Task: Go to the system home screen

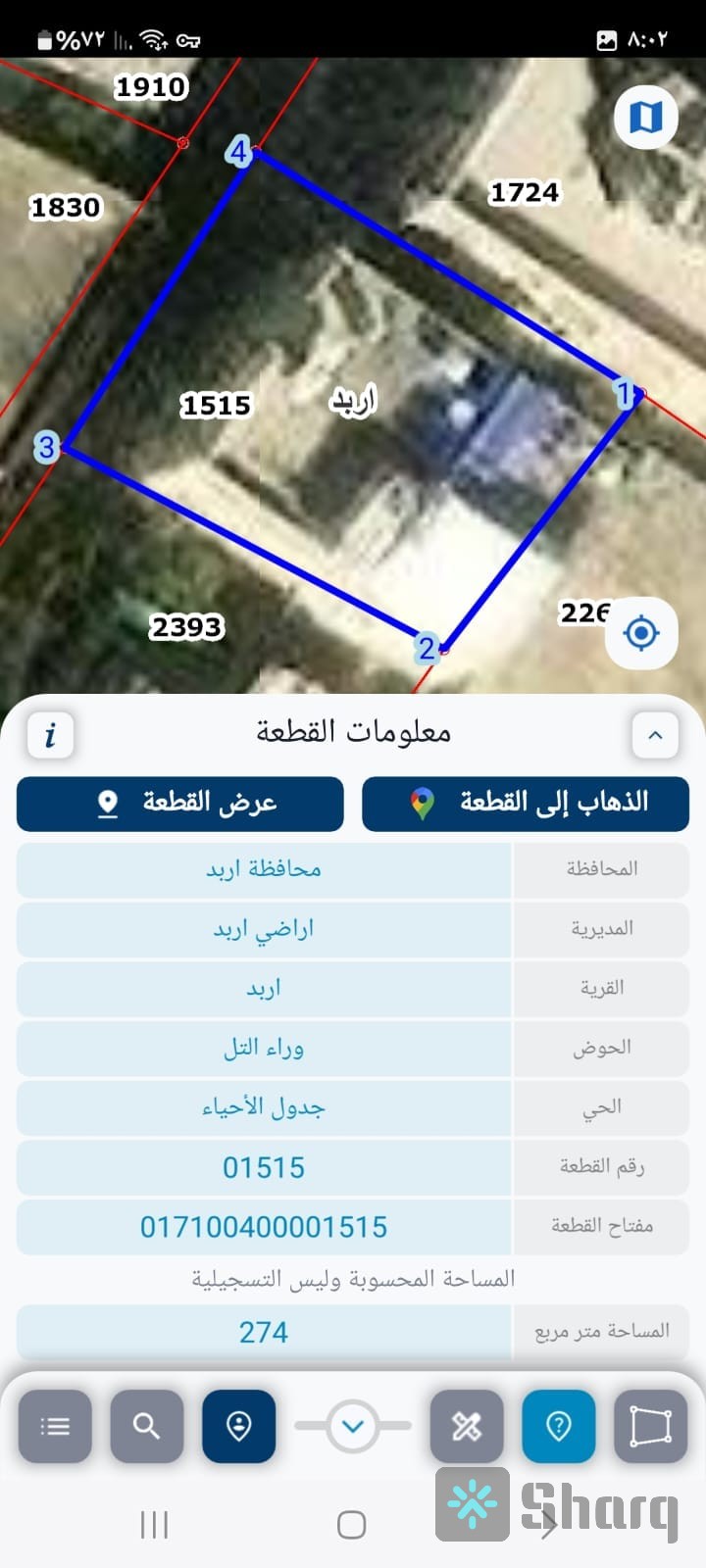Action: (x=352, y=1525)
